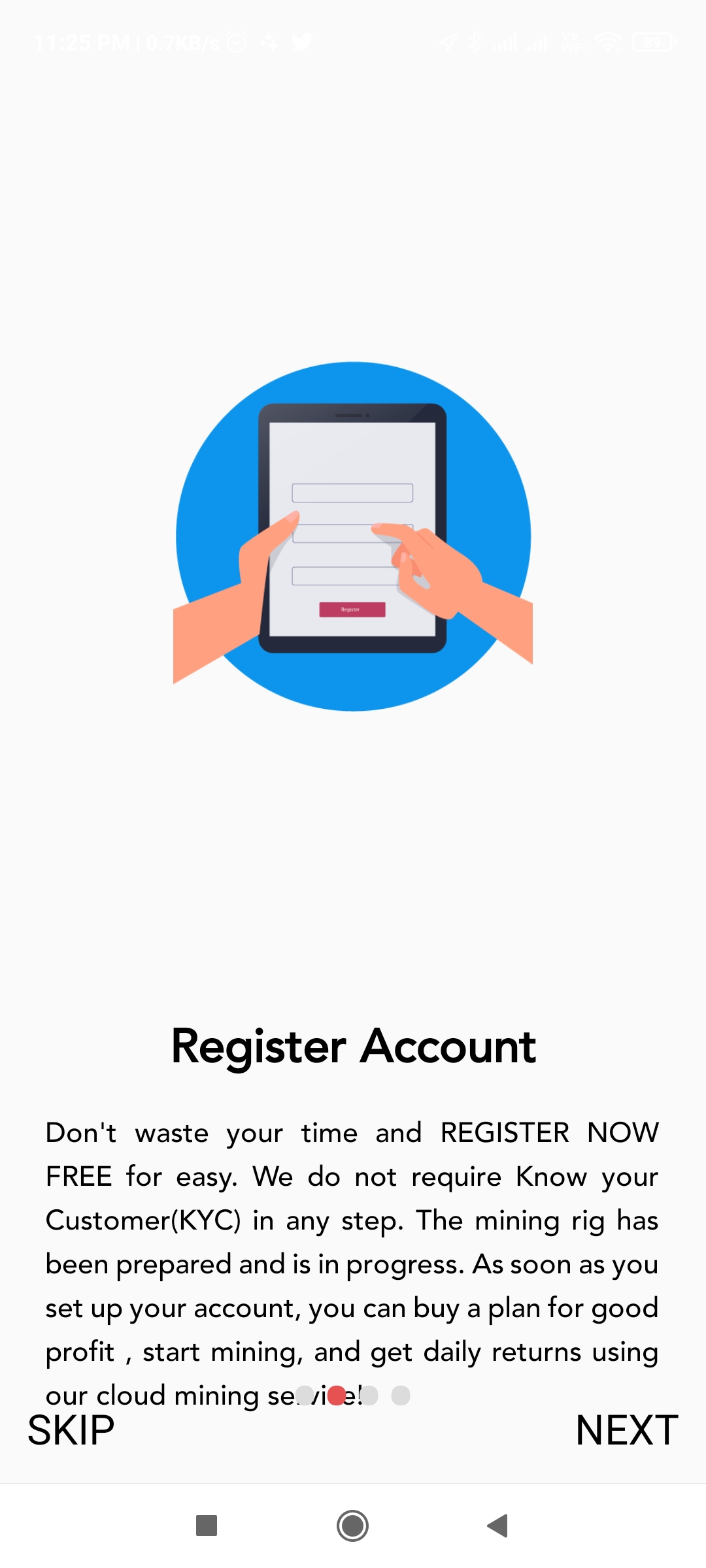The image size is (706, 1568).
Task: Open recent apps with the square button
Action: point(207,1526)
